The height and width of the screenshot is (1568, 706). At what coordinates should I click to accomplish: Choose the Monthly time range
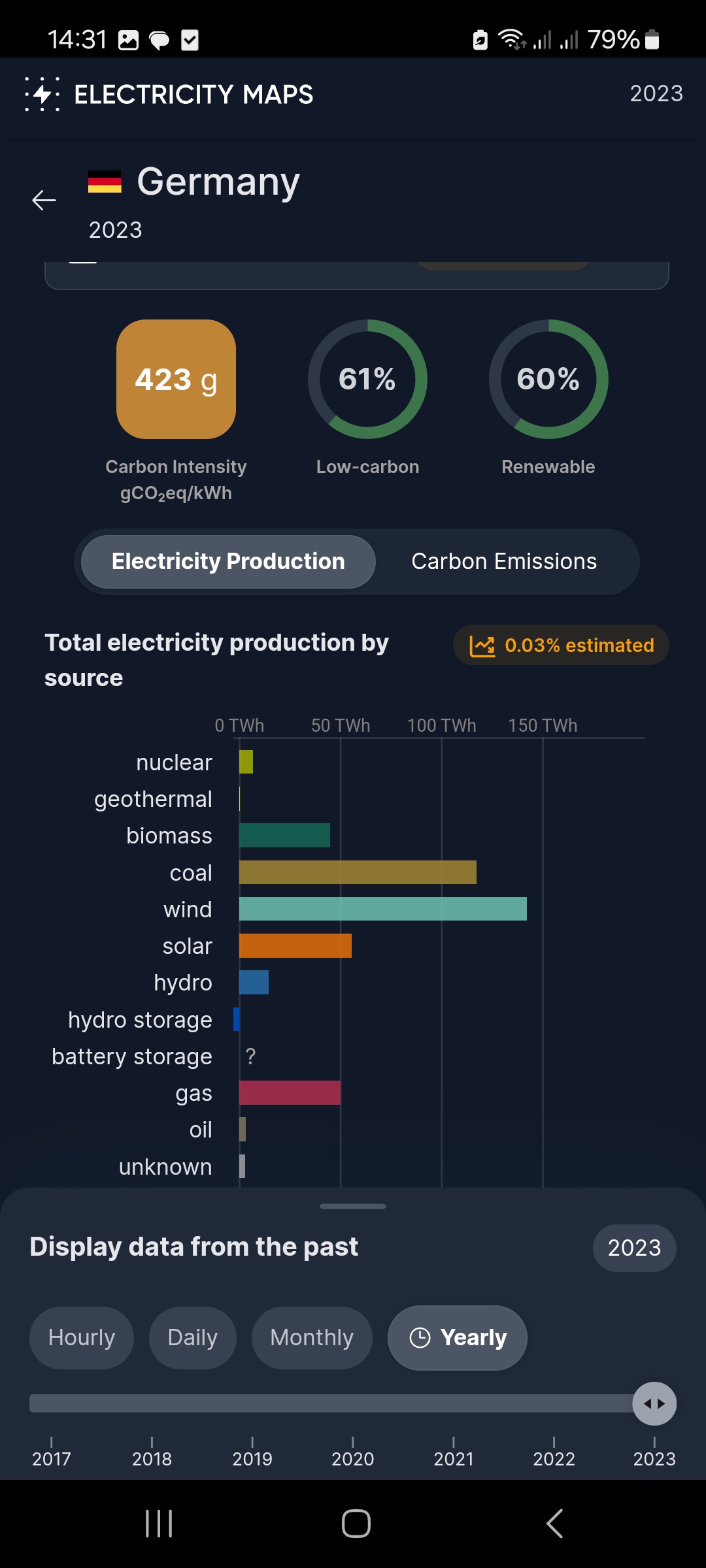[312, 1337]
